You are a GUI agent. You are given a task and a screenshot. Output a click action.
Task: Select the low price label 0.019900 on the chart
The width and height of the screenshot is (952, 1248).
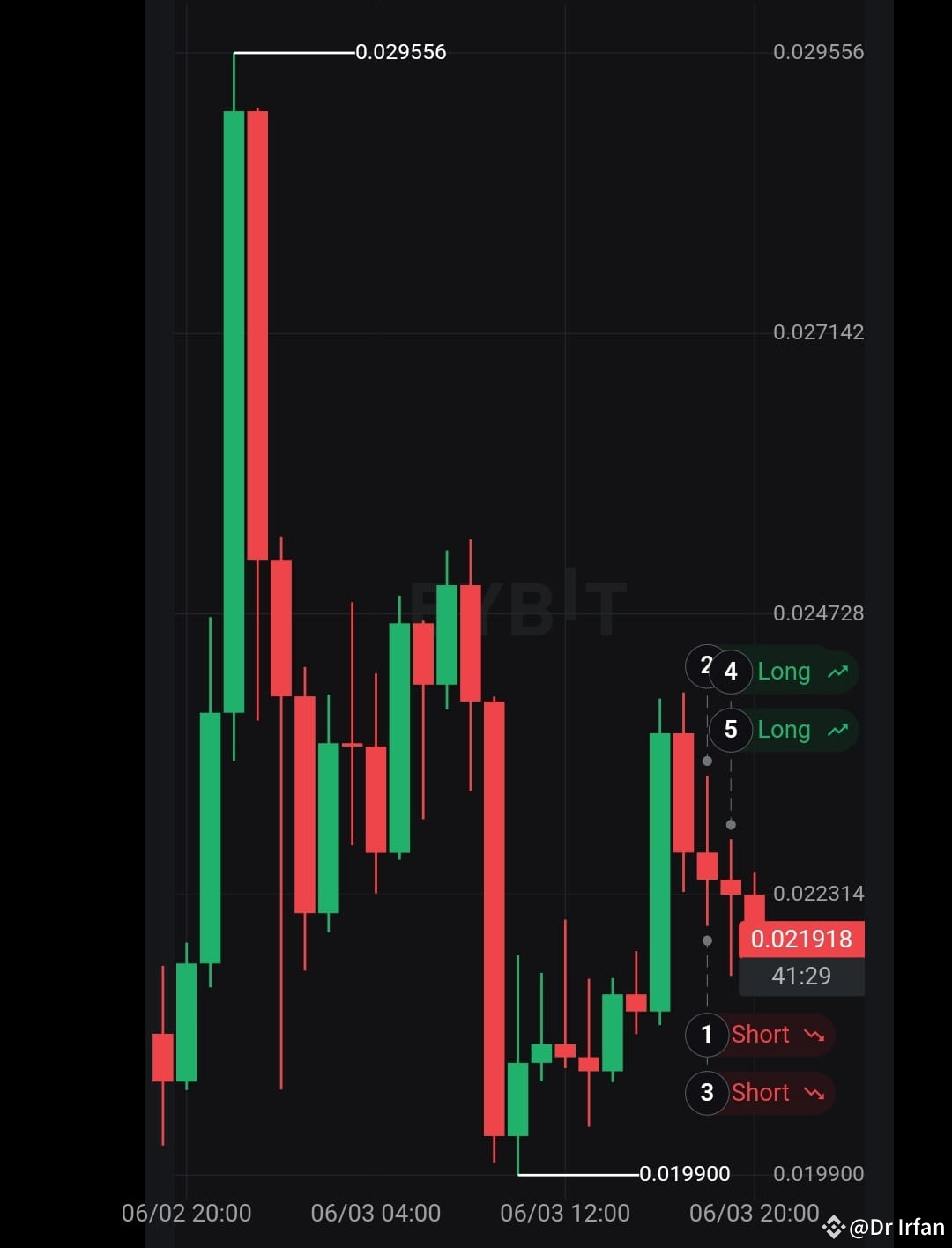pyautogui.click(x=683, y=1173)
